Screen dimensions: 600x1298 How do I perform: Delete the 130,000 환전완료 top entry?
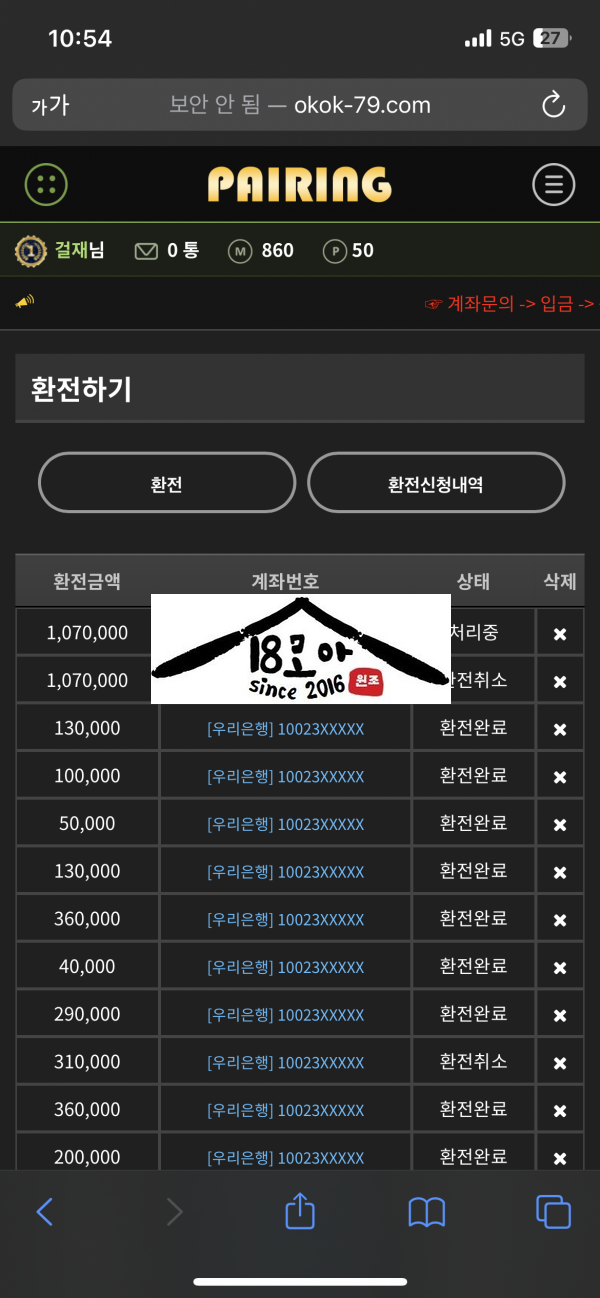pos(560,730)
